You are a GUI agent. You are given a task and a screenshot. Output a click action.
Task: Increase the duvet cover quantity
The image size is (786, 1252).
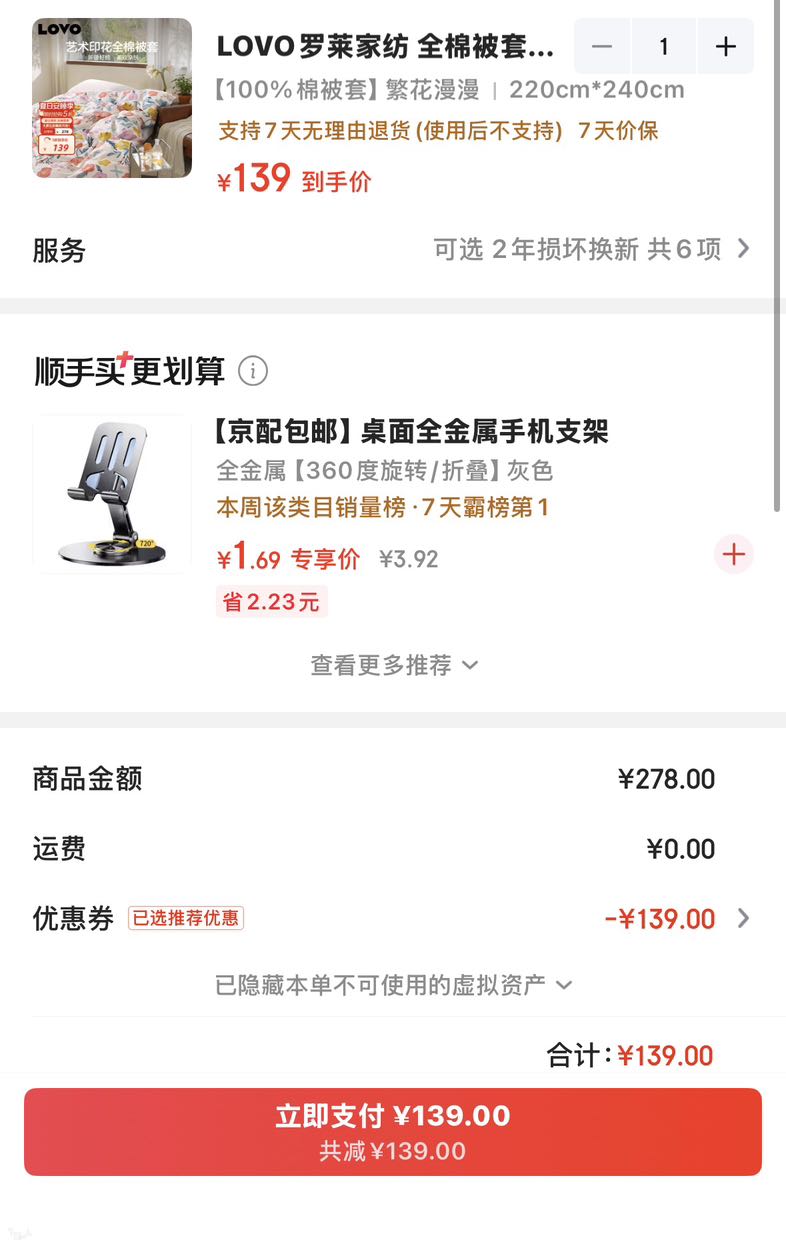[726, 46]
